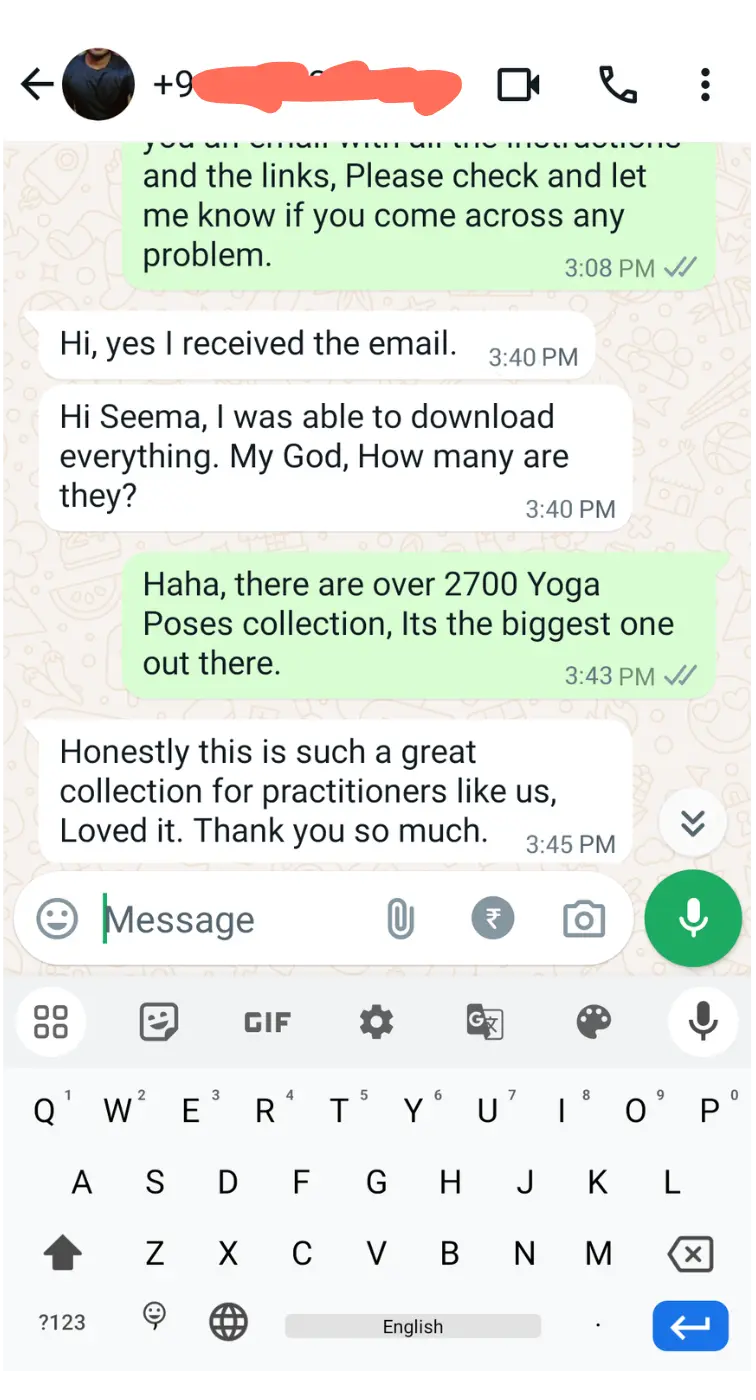Jump to the latest message
756x1400 pixels.
[692, 823]
